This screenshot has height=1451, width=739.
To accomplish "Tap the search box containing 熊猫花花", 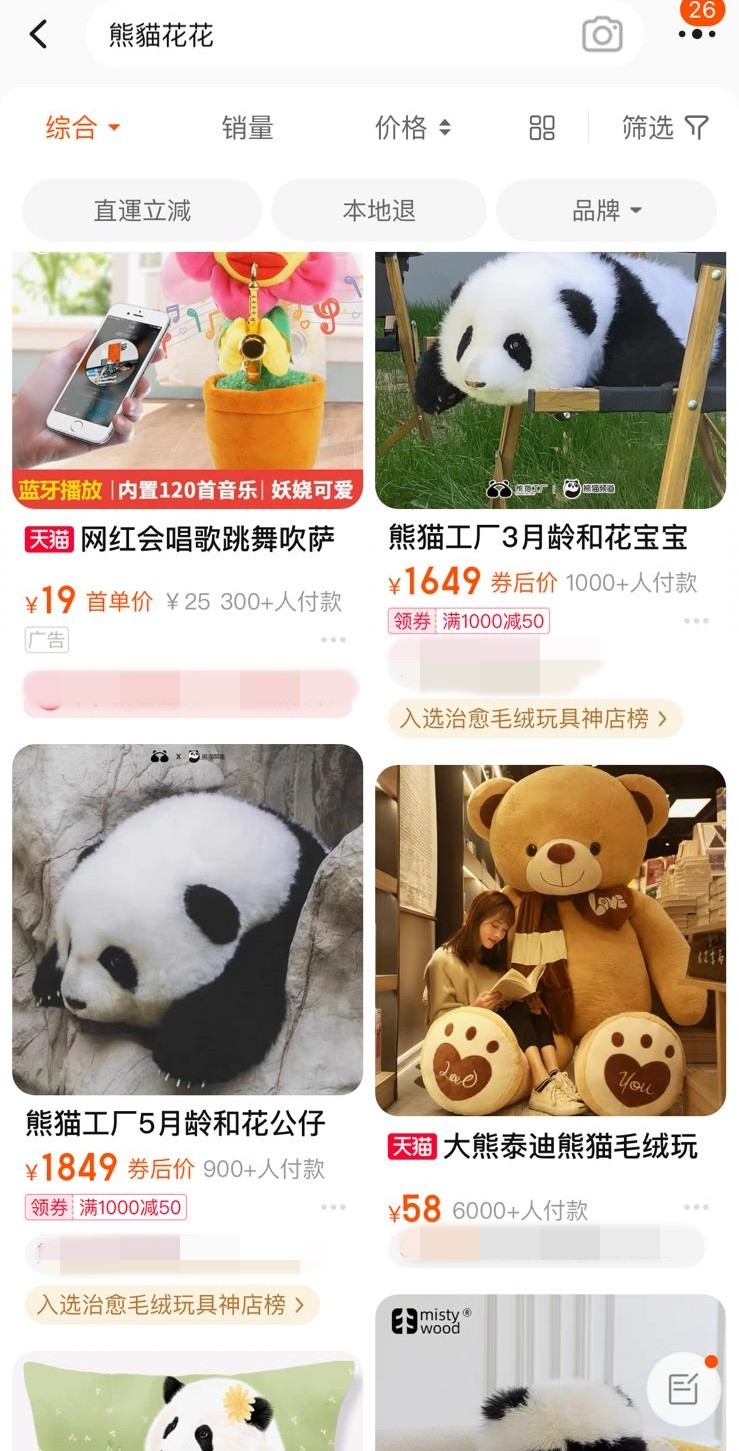I will [x=330, y=36].
